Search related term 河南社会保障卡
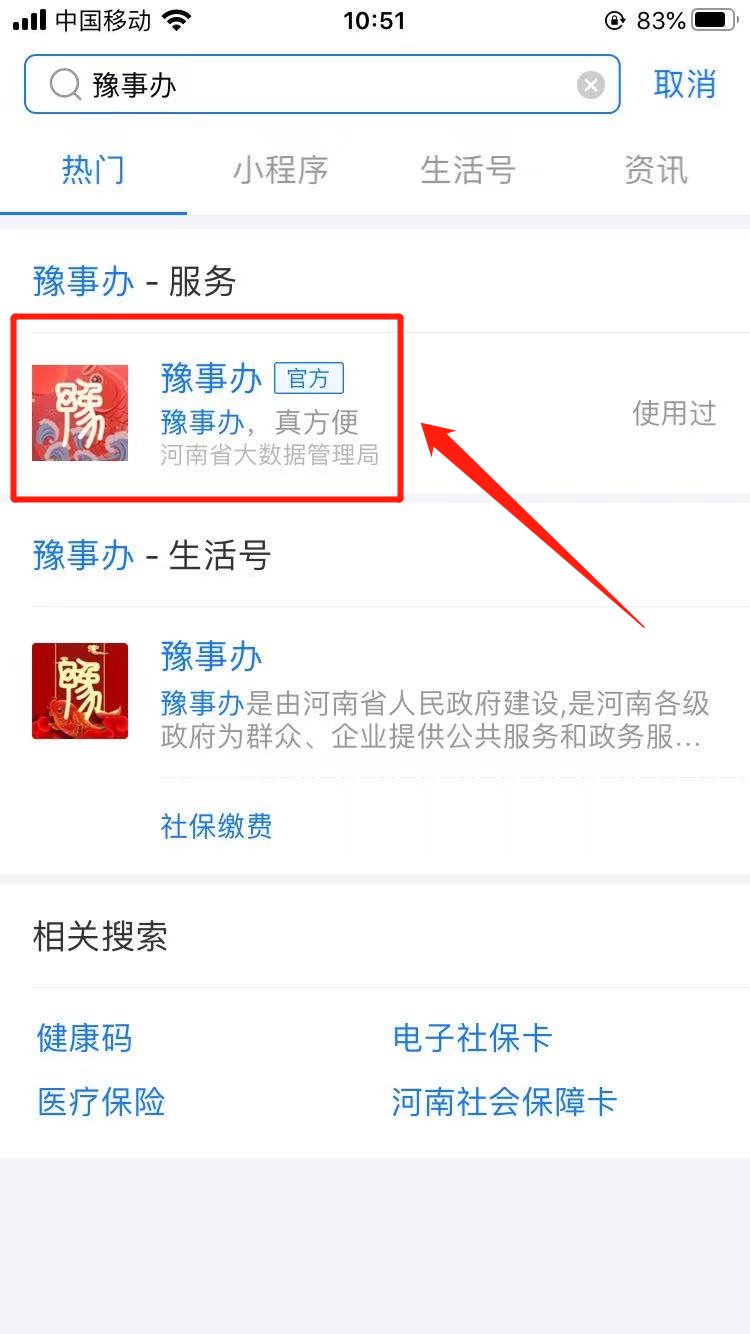750x1334 pixels. click(504, 1103)
